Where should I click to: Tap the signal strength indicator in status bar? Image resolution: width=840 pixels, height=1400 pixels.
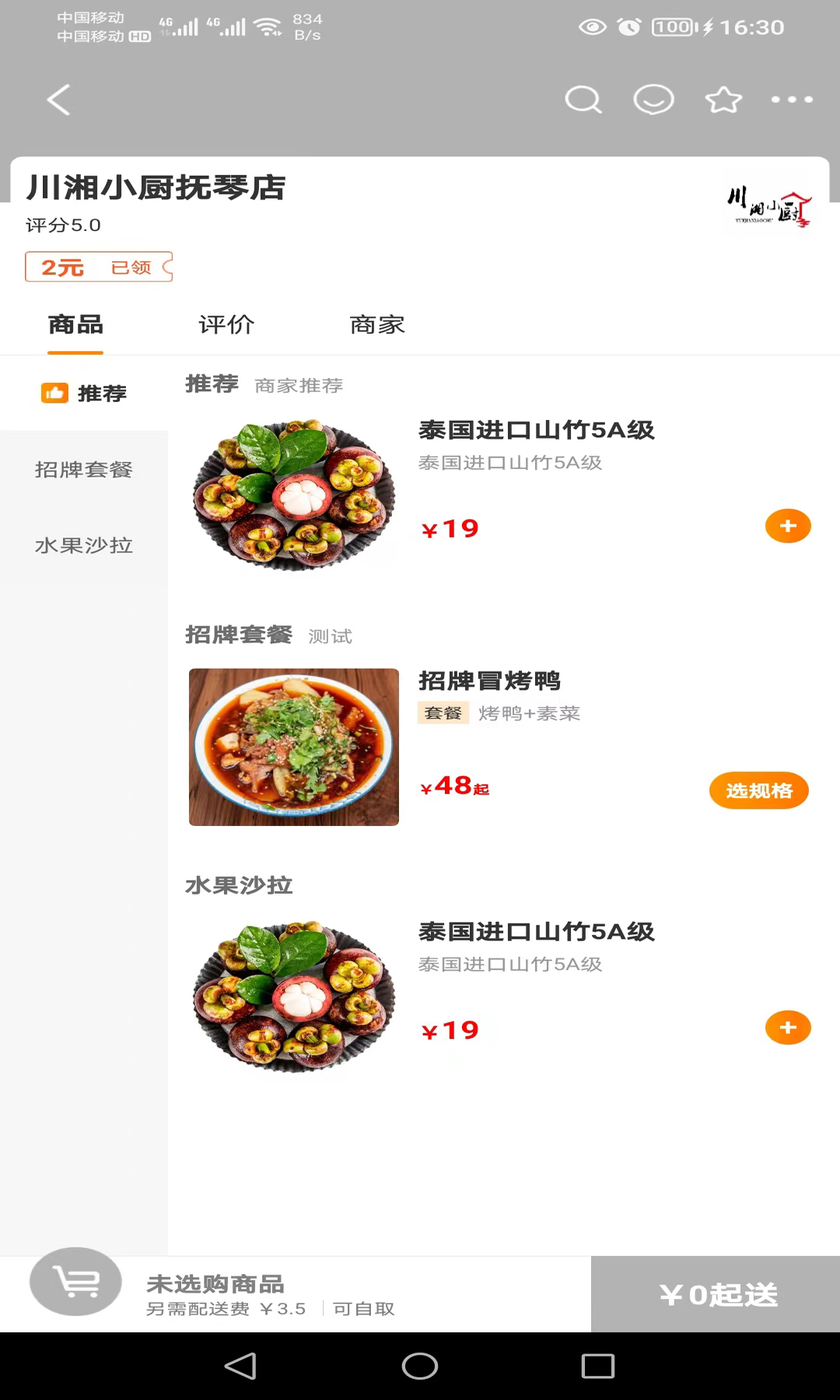coord(187,26)
